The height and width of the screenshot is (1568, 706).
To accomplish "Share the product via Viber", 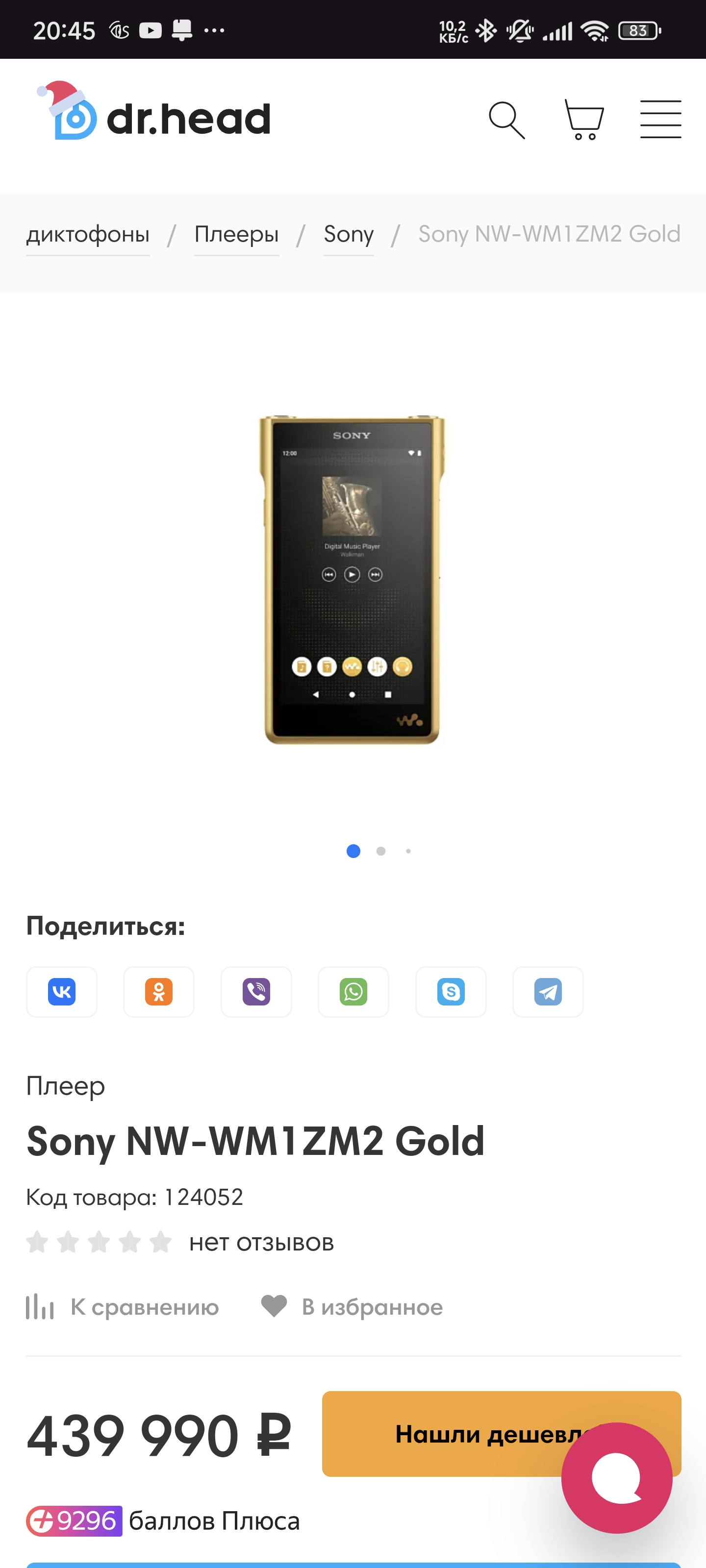I will 256,992.
